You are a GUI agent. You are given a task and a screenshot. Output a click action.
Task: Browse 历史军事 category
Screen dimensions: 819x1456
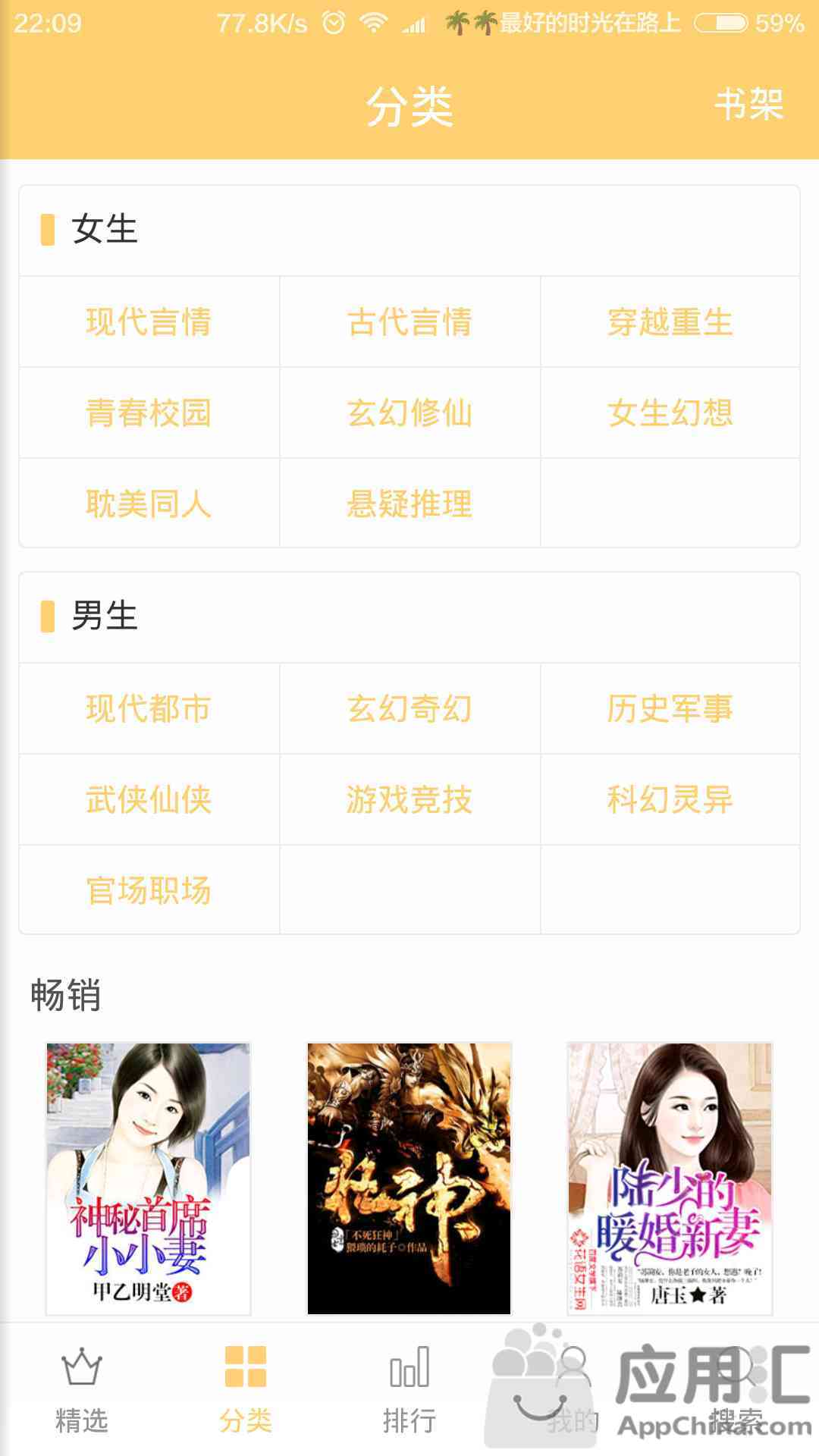[670, 709]
